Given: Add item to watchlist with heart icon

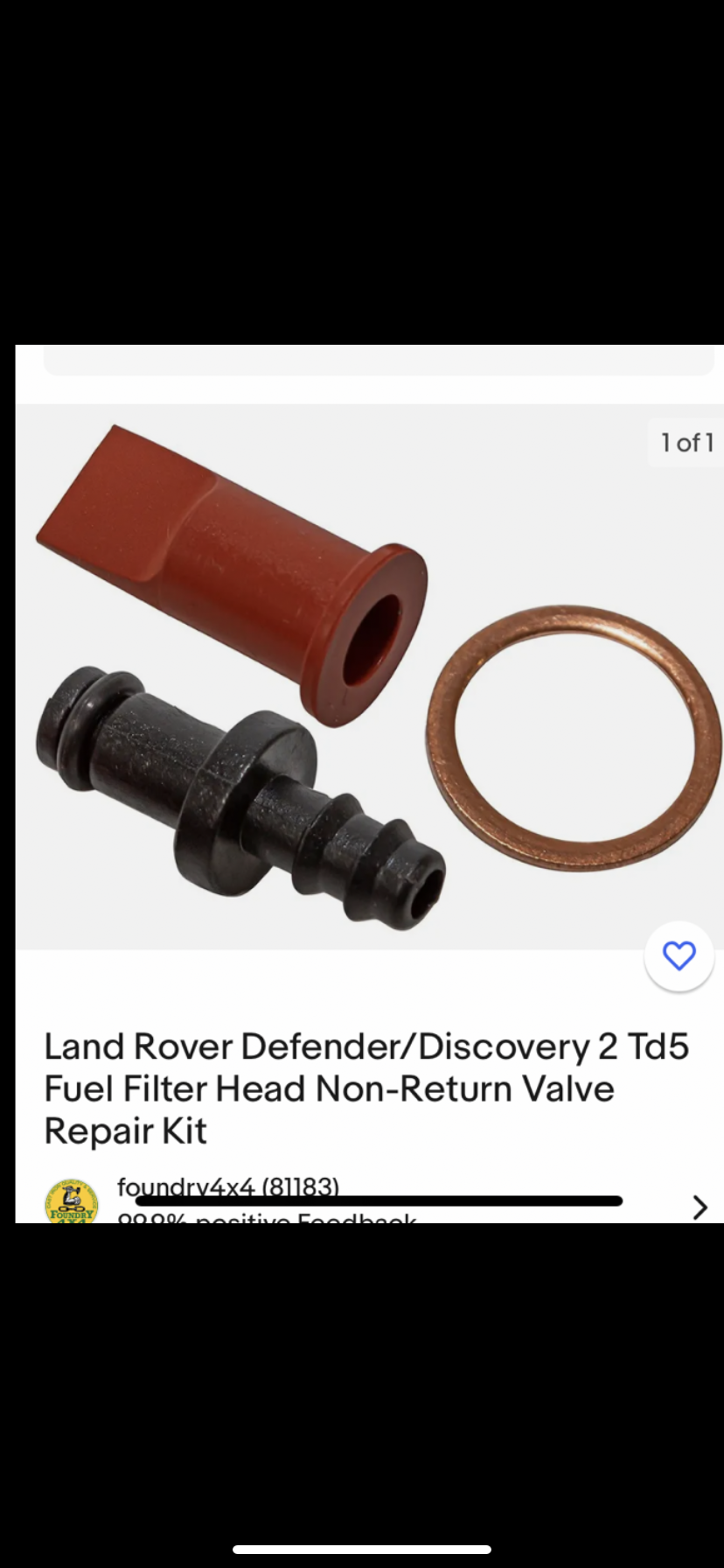Looking at the screenshot, I should coord(679,955).
